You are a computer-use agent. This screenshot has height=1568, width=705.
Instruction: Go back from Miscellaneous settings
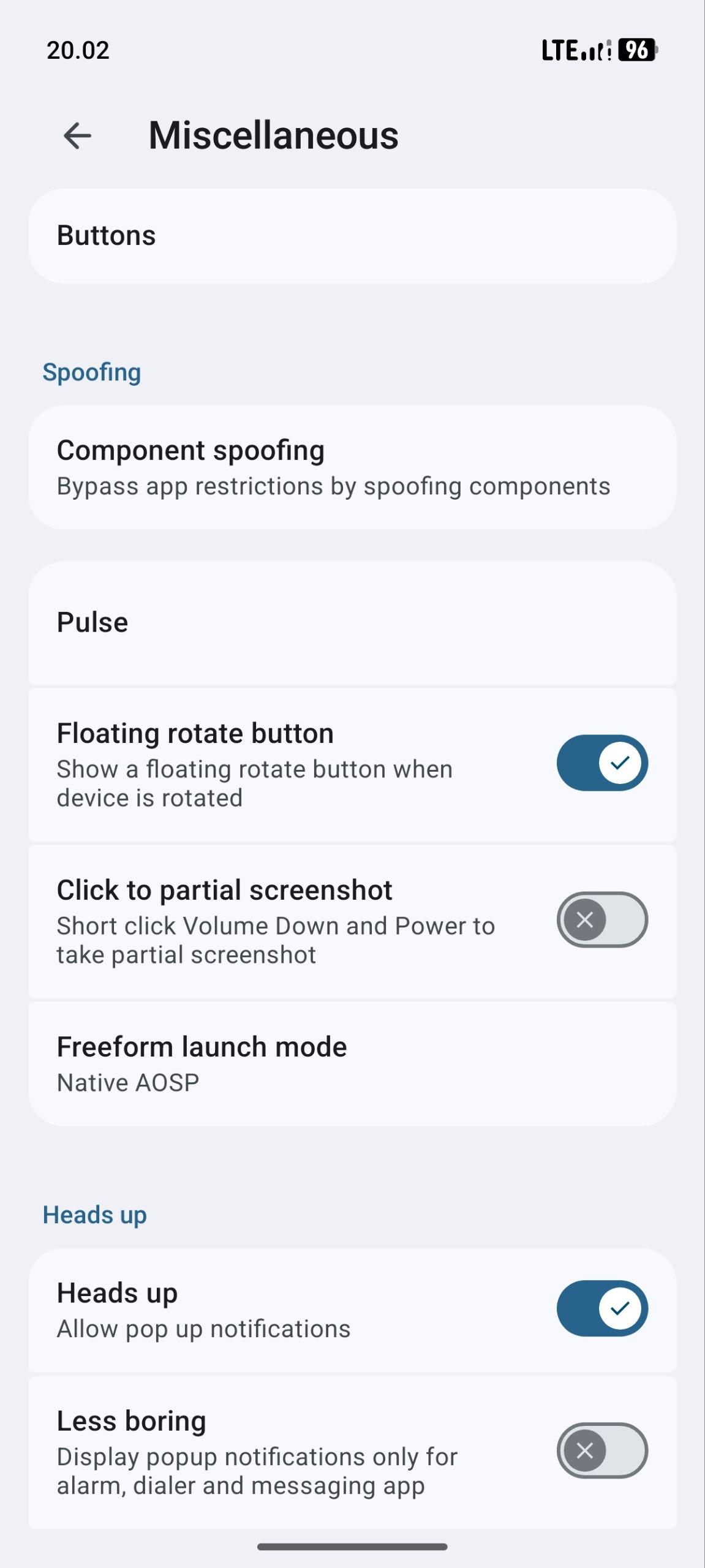coord(77,135)
